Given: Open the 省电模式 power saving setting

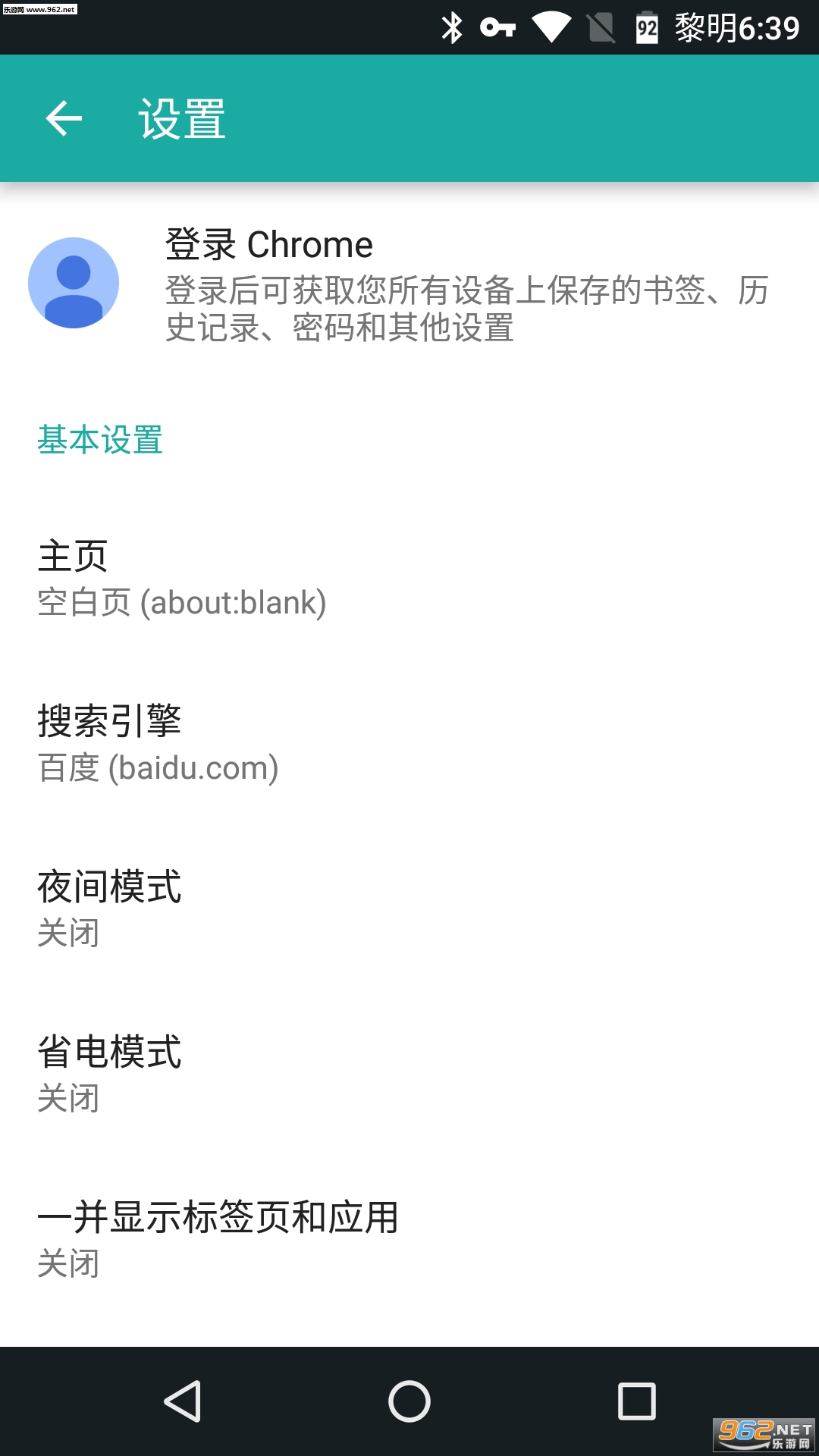Looking at the screenshot, I should 409,1075.
